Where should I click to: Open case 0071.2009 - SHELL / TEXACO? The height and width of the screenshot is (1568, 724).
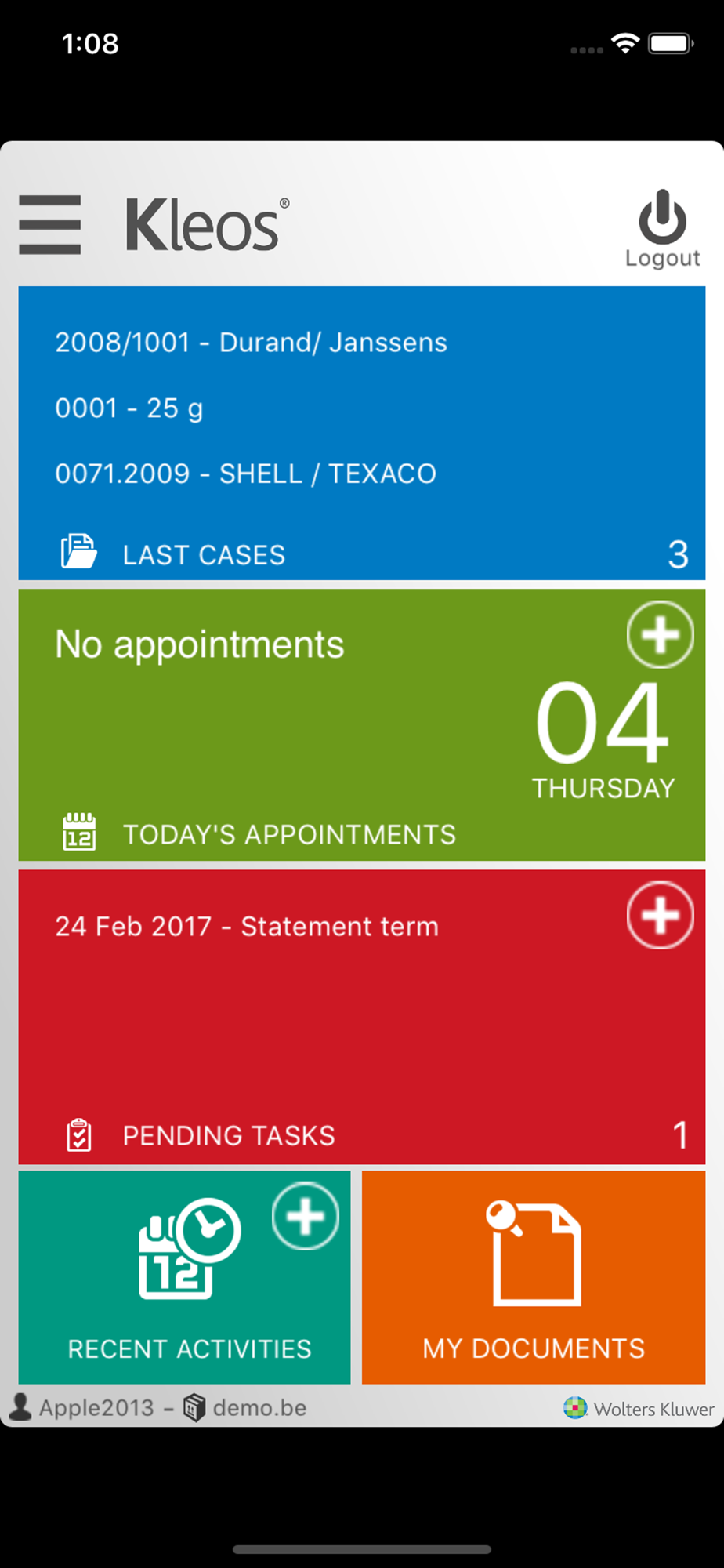[x=245, y=474]
